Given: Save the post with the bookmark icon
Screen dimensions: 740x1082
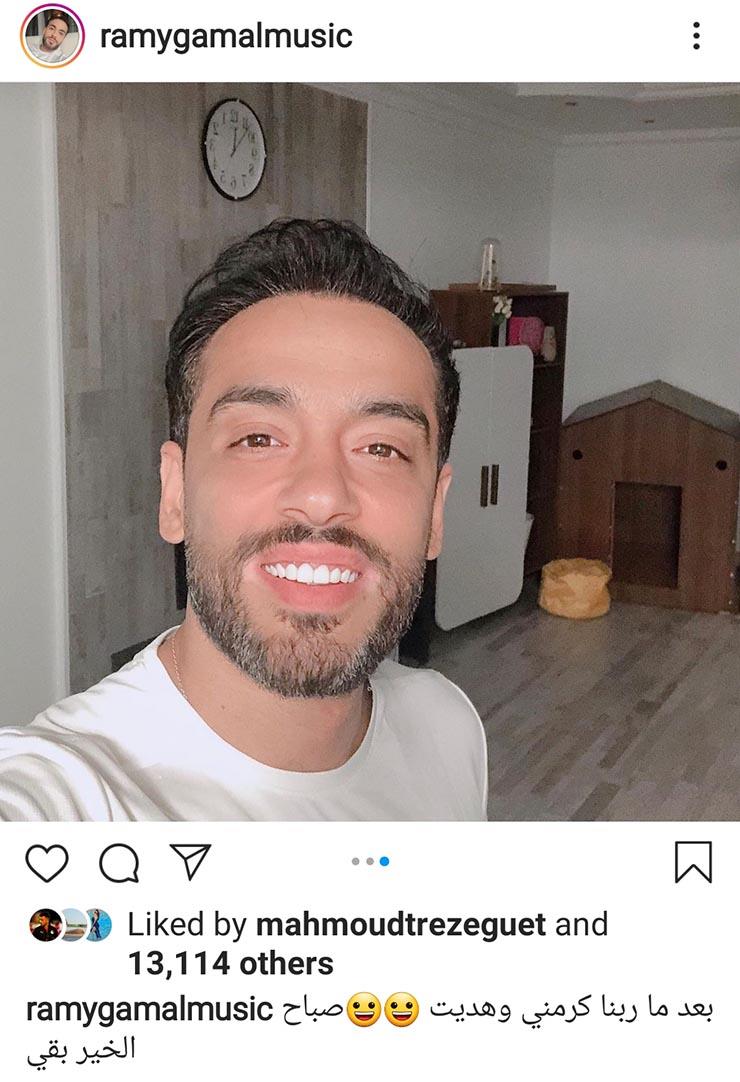Looking at the screenshot, I should pyautogui.click(x=693, y=862).
